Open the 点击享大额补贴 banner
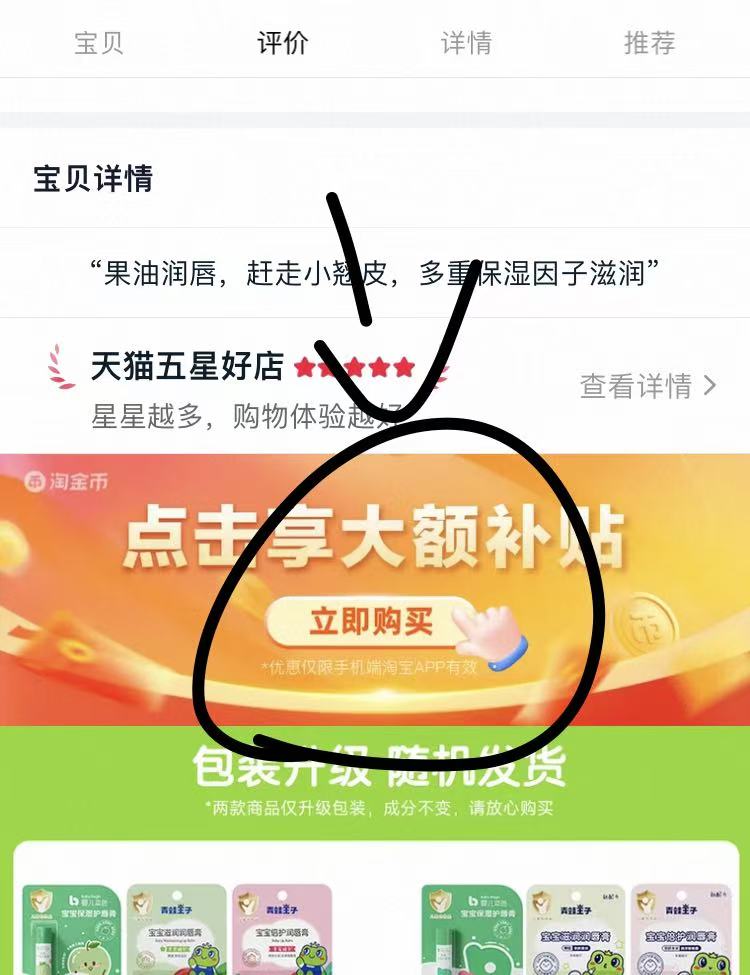 tap(375, 589)
